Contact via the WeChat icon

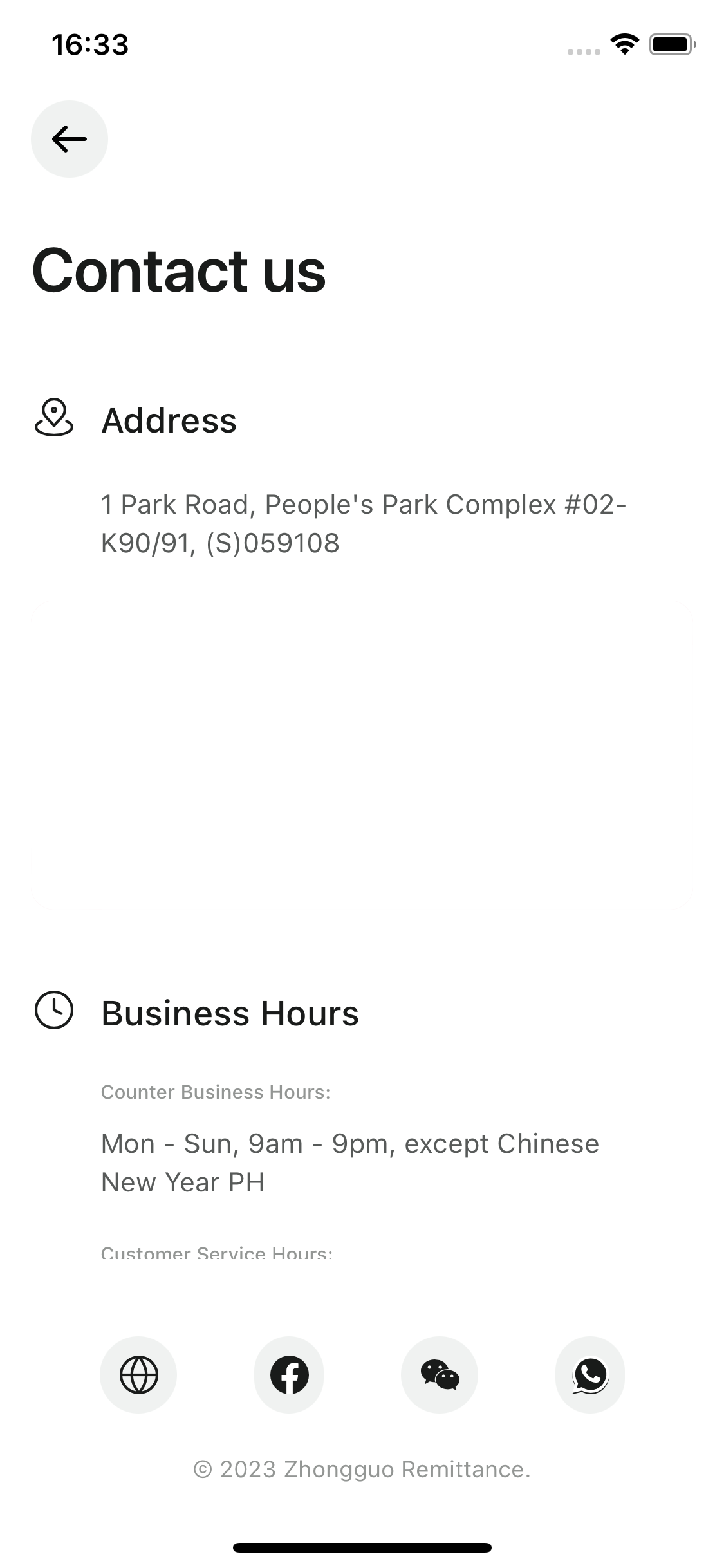click(440, 1374)
